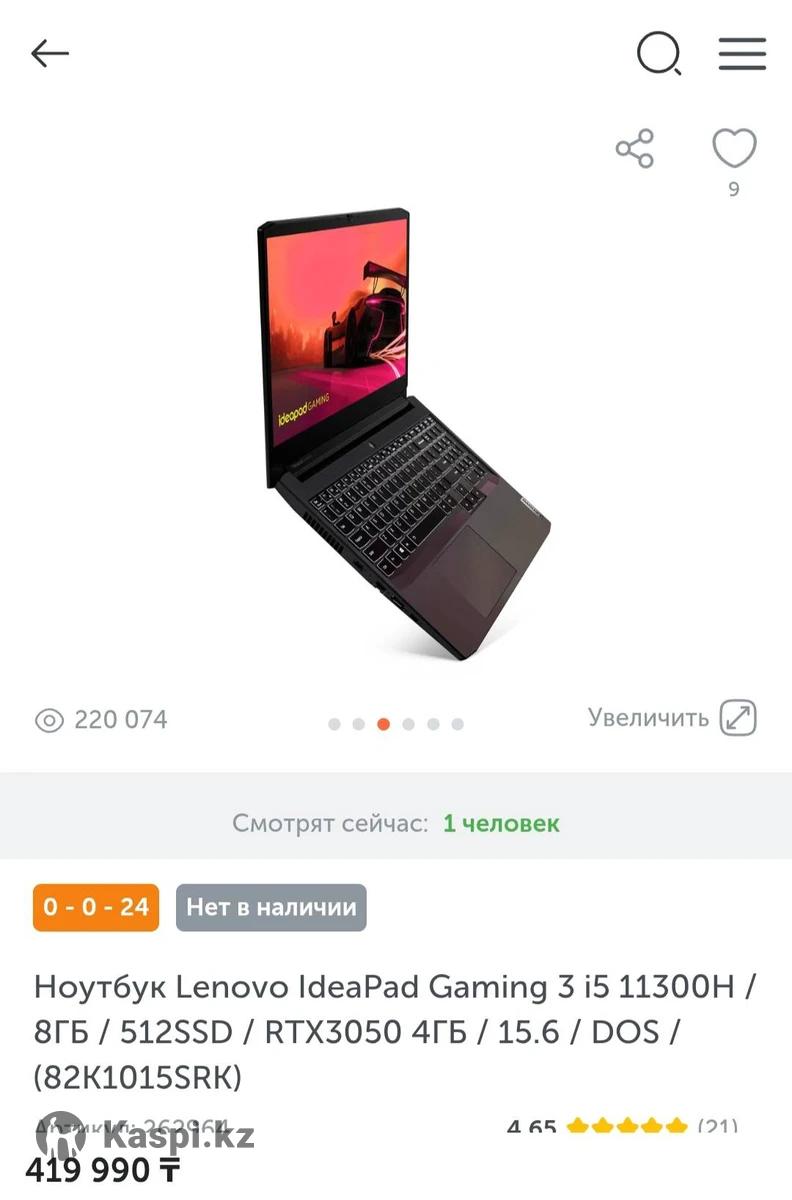The height and width of the screenshot is (1200, 792).
Task: Open the search magnifier icon
Action: click(x=659, y=54)
